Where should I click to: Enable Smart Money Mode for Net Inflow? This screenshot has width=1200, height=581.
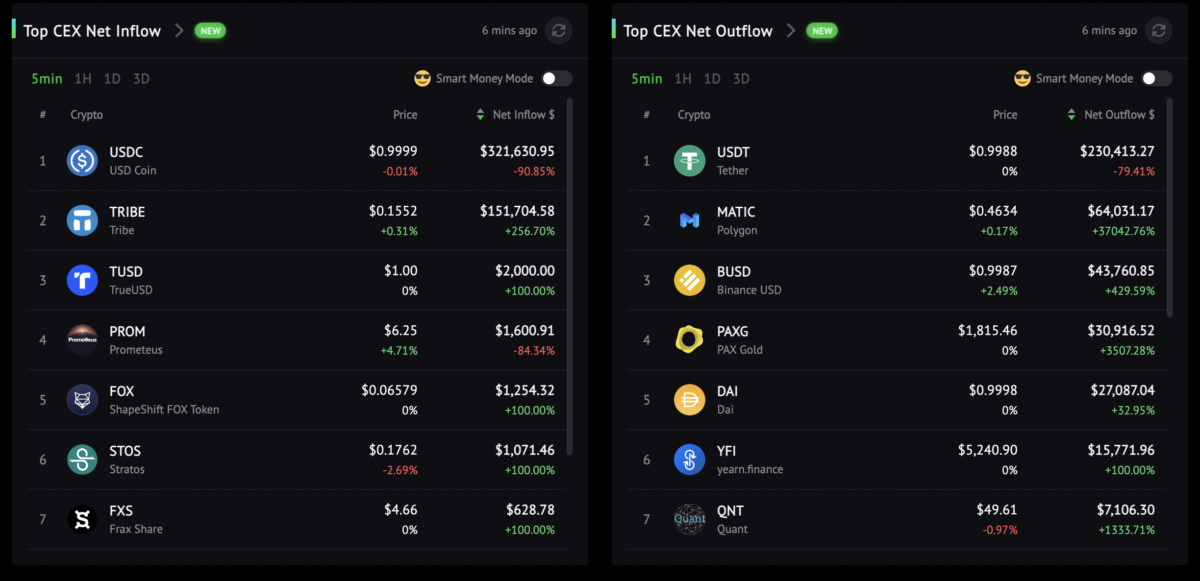point(557,79)
